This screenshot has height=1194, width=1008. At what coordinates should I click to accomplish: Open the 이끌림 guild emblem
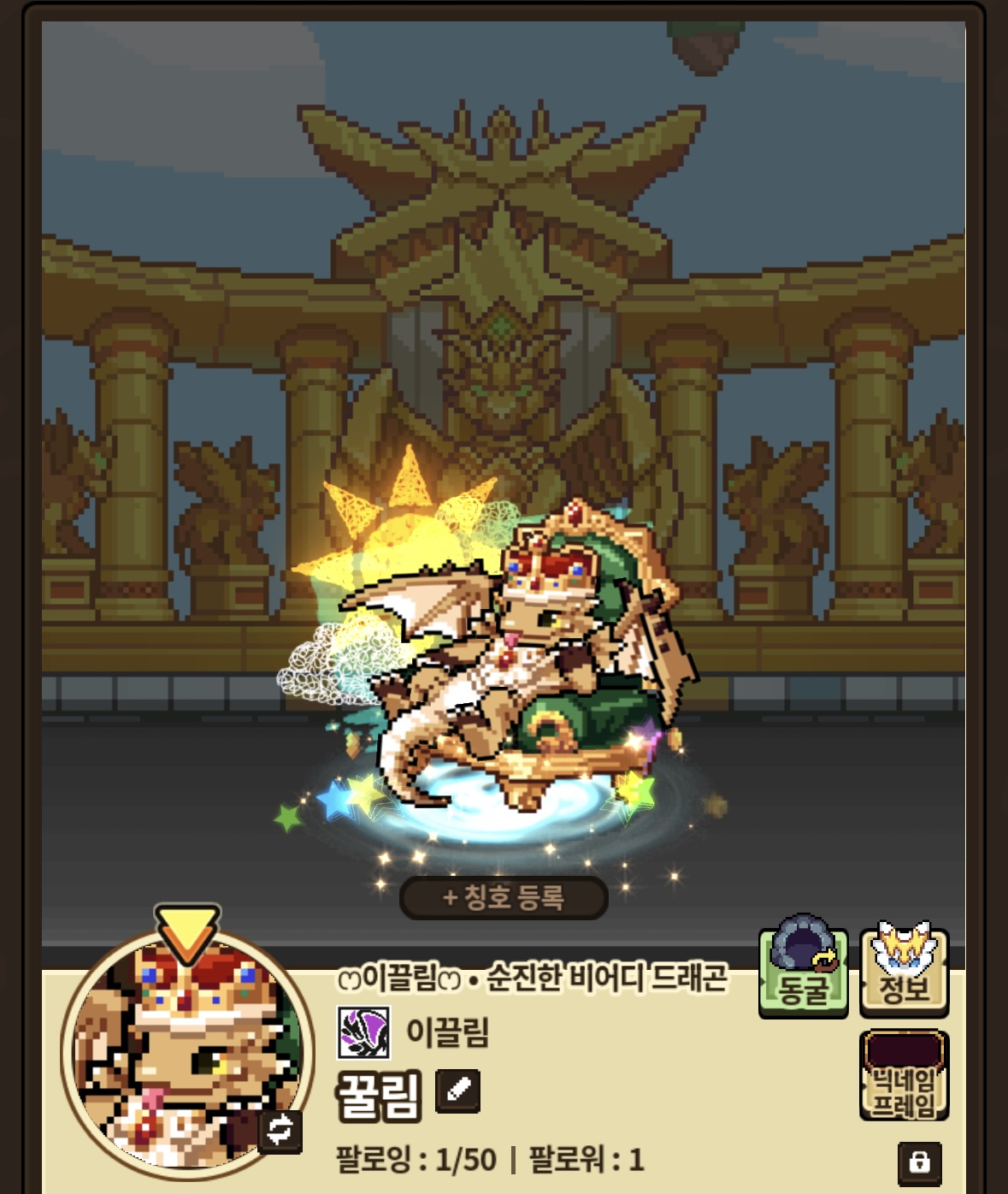pyautogui.click(x=364, y=1032)
